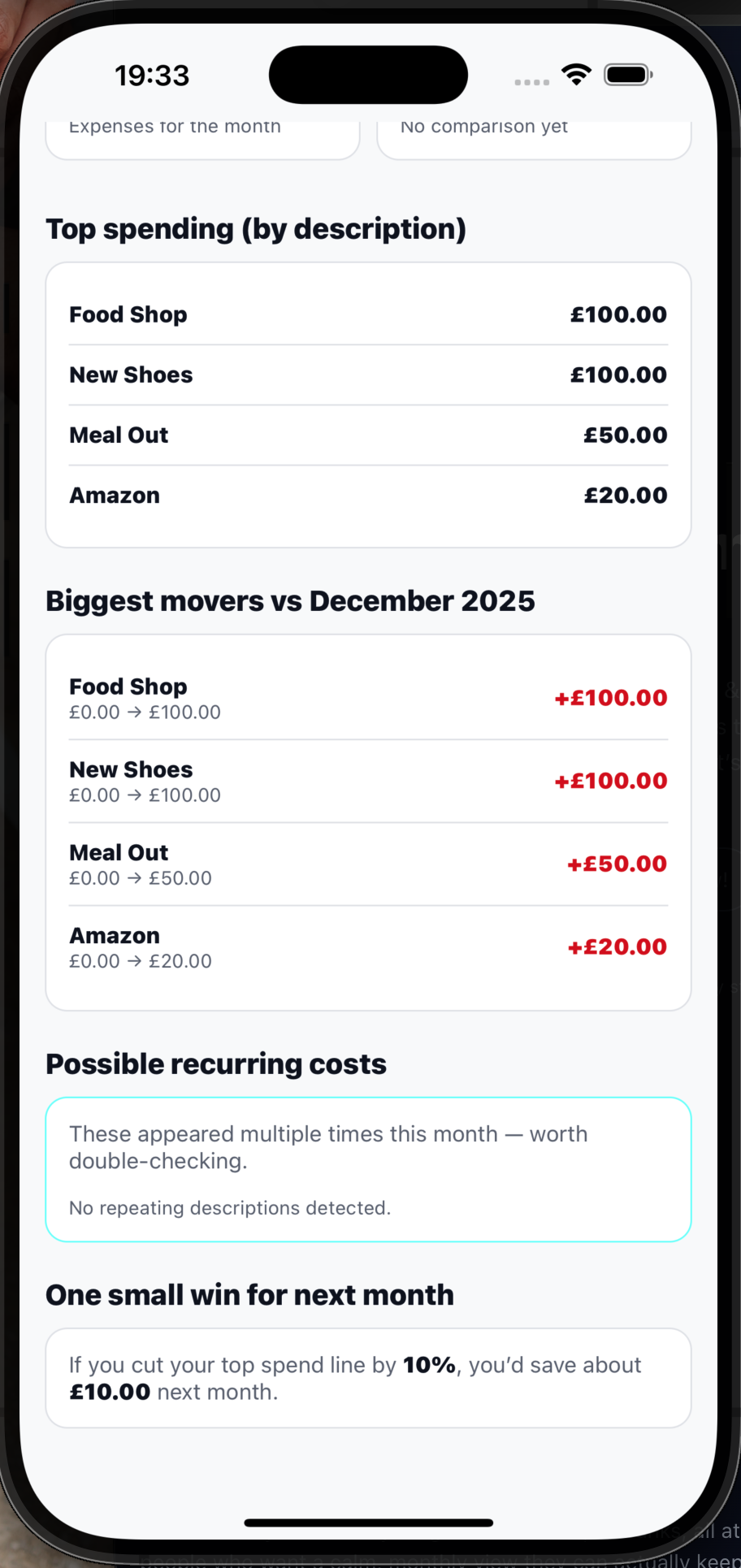
Task: Select the Meal Out +£50.00 change row
Action: point(367,863)
